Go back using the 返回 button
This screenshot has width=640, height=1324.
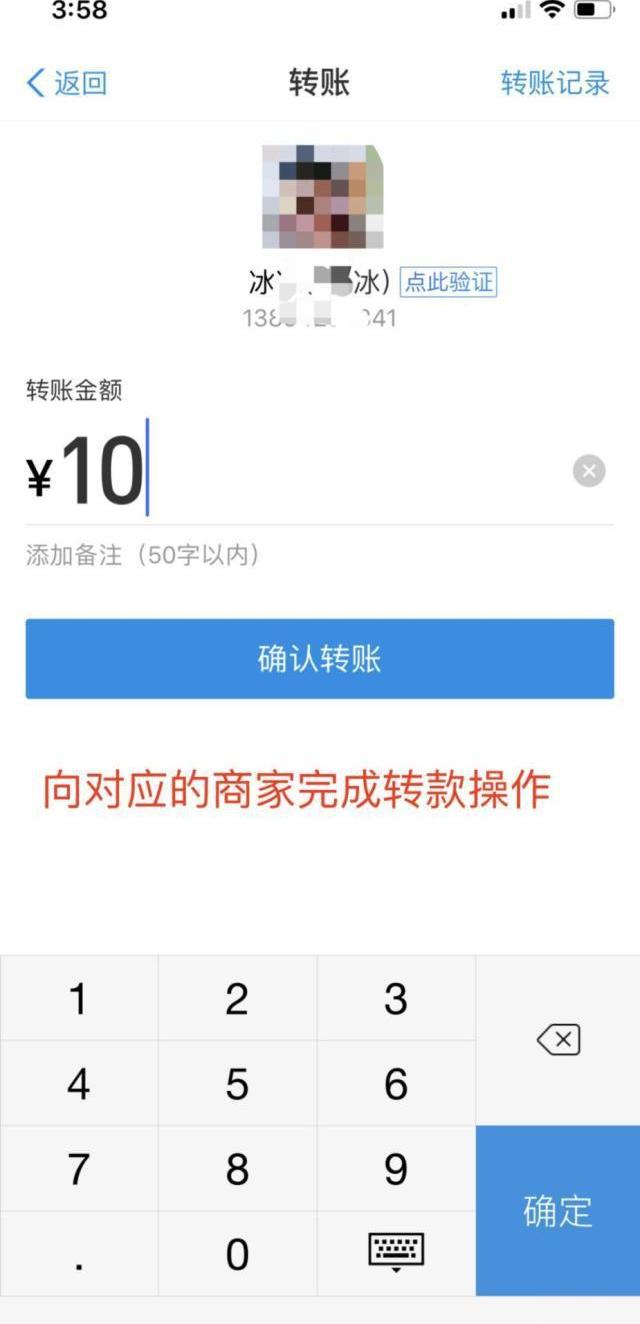[x=66, y=83]
